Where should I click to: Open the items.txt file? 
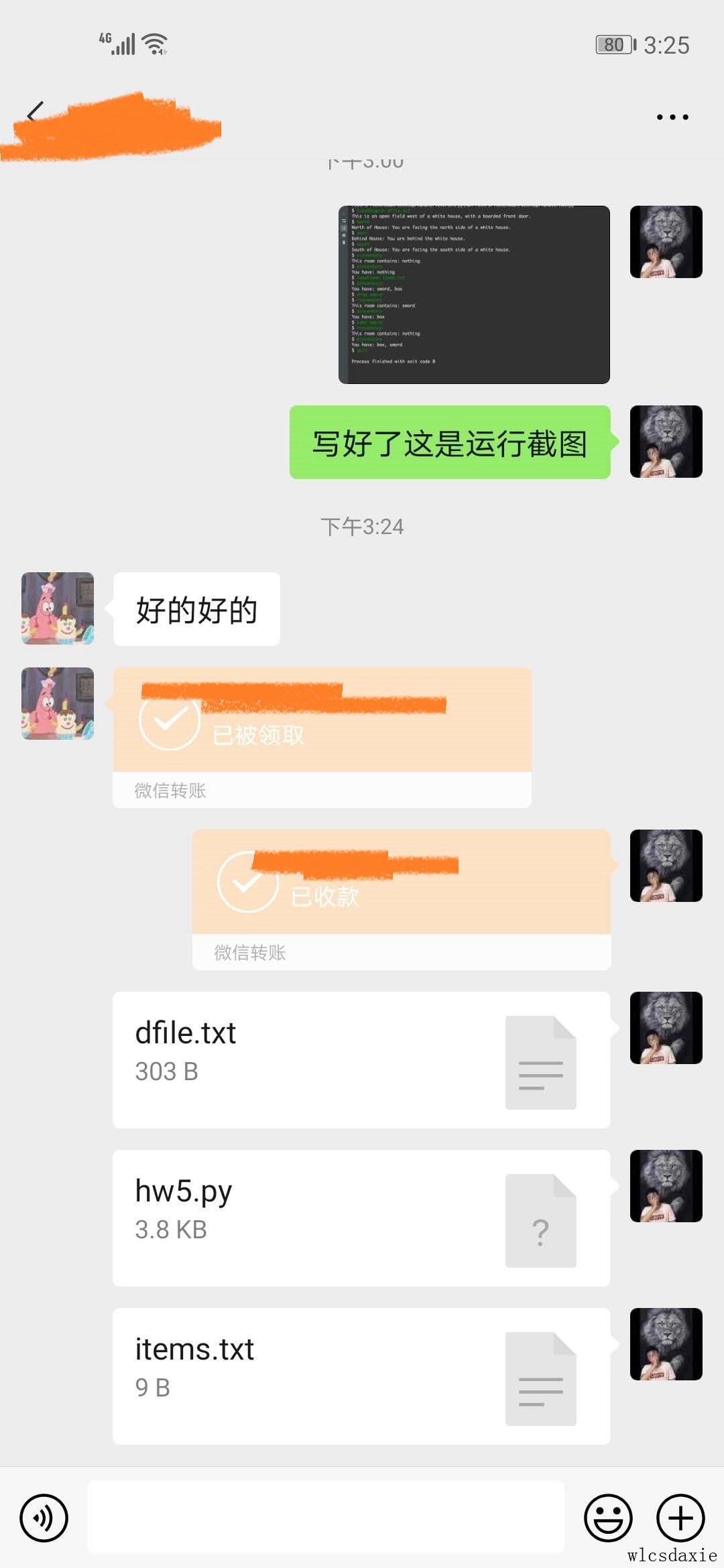click(x=361, y=1376)
